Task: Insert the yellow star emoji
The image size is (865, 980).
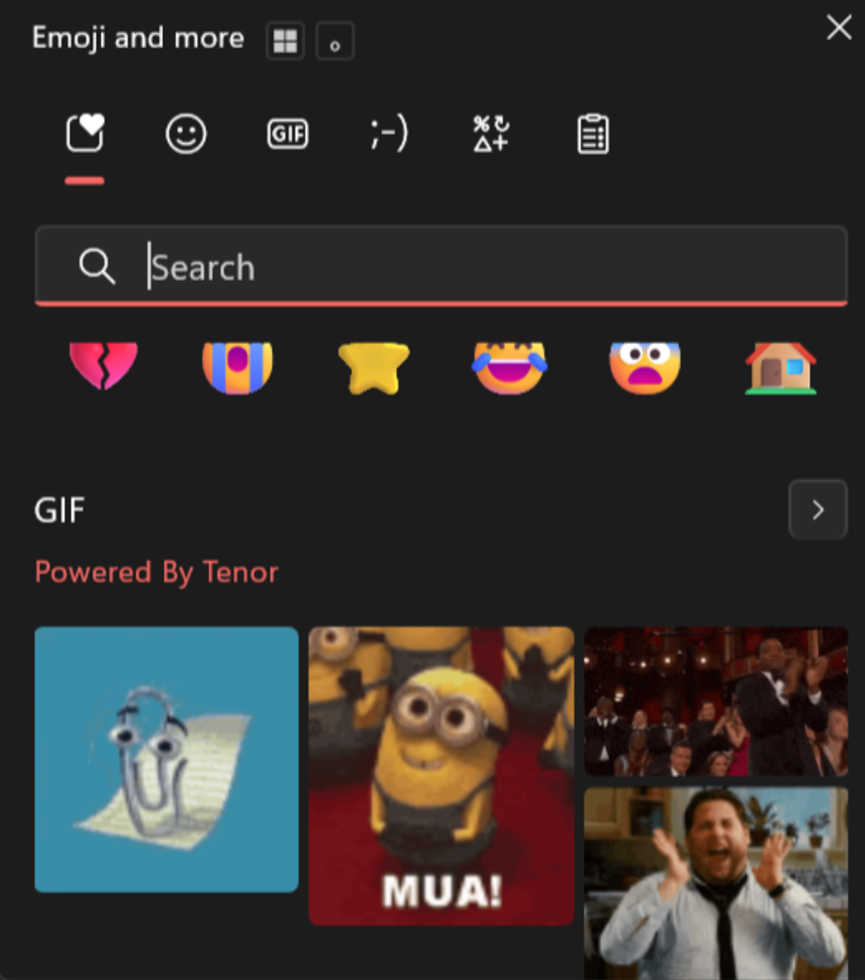Action: point(374,366)
